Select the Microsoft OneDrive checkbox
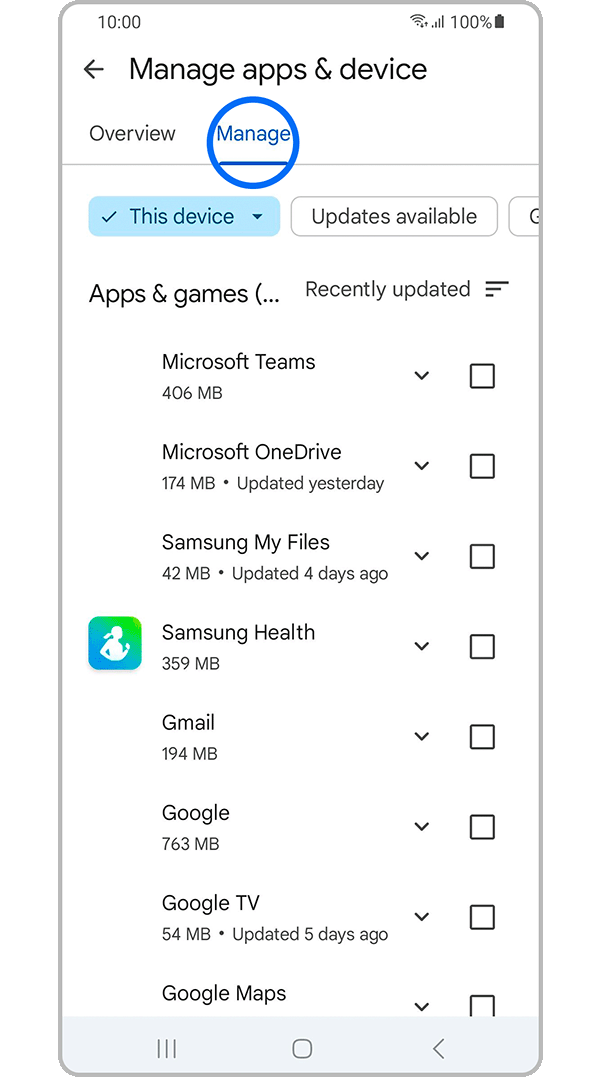This screenshot has width=600, height=1077. (482, 466)
